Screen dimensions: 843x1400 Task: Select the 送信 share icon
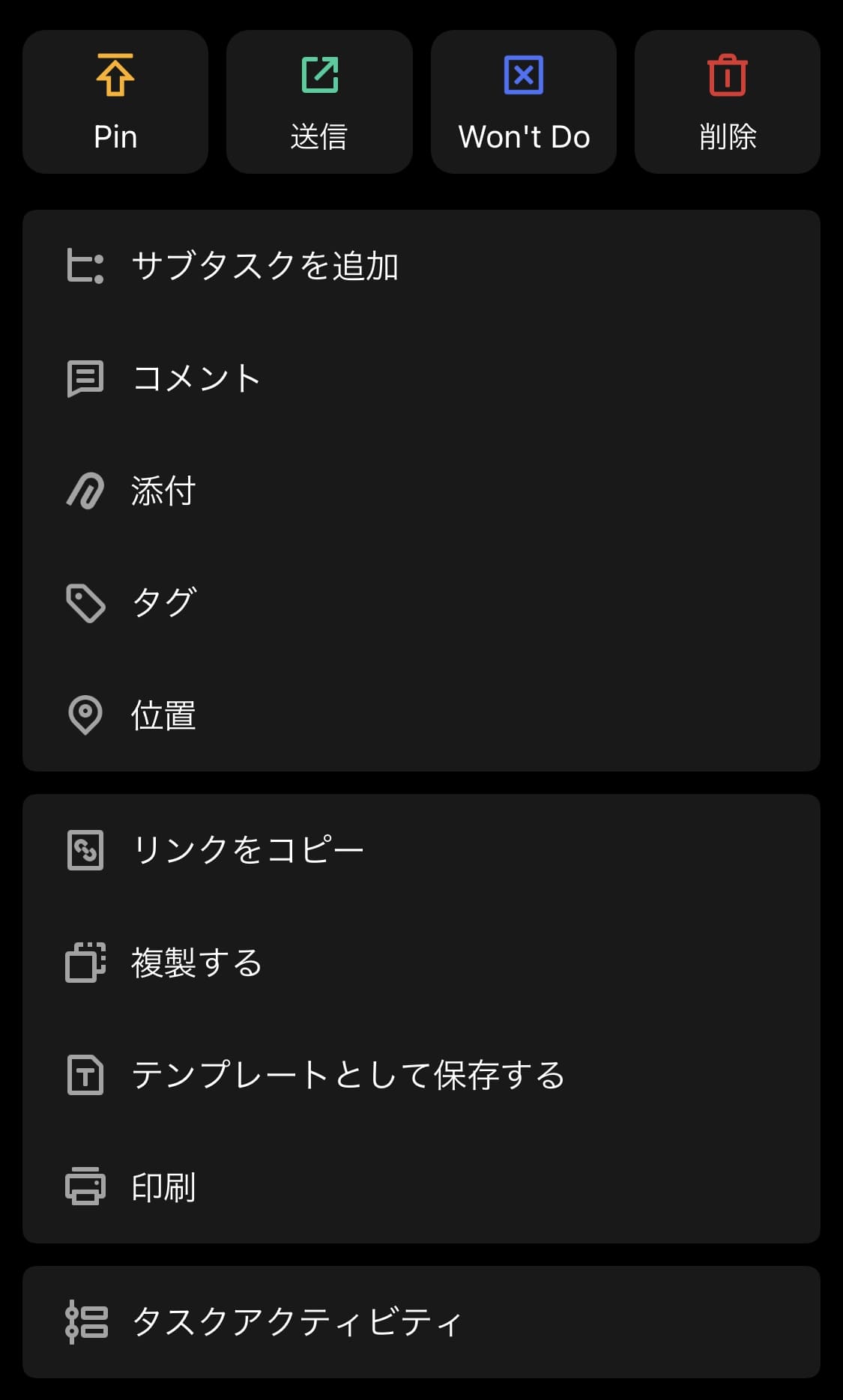pos(318,74)
